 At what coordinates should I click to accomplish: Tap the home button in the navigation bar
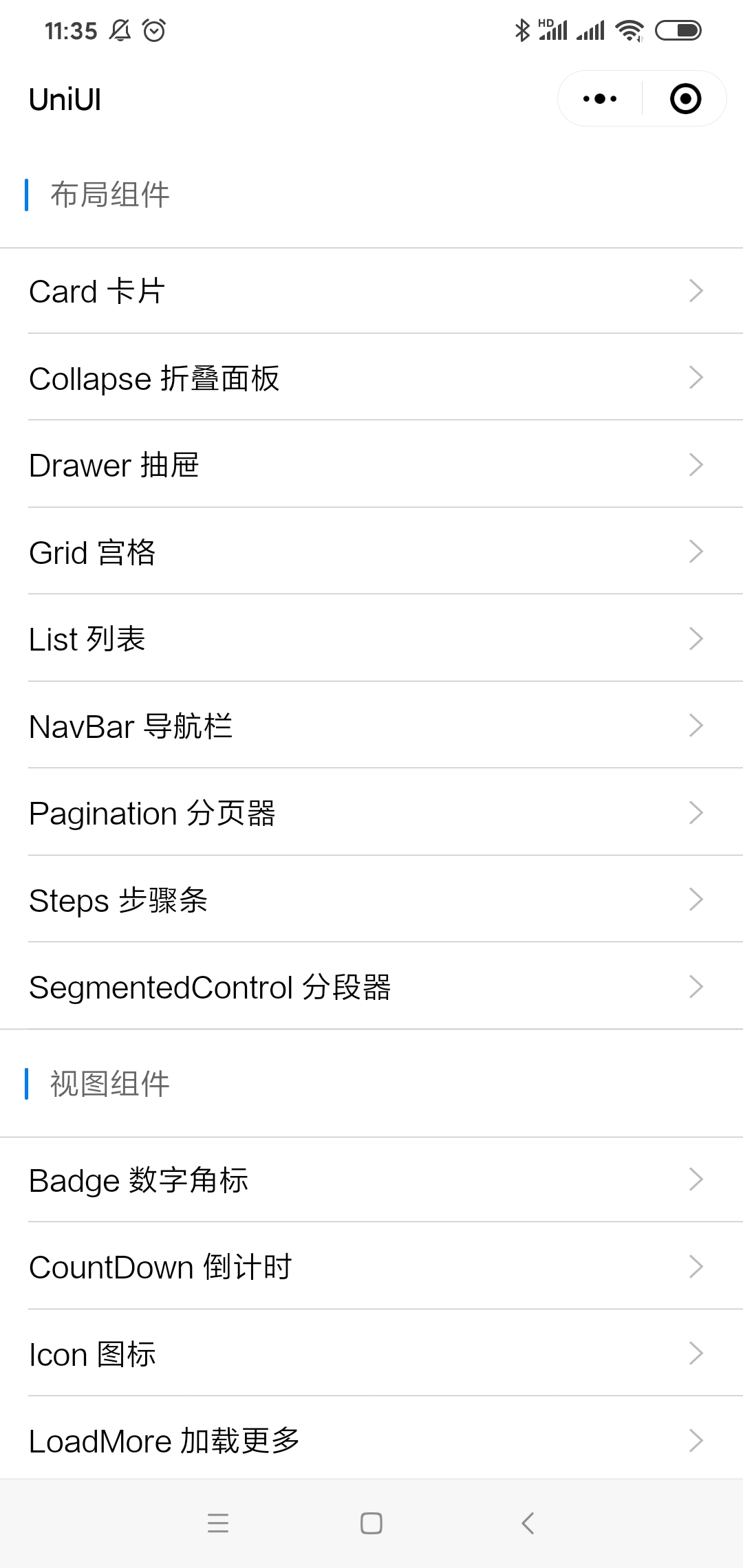click(370, 1523)
